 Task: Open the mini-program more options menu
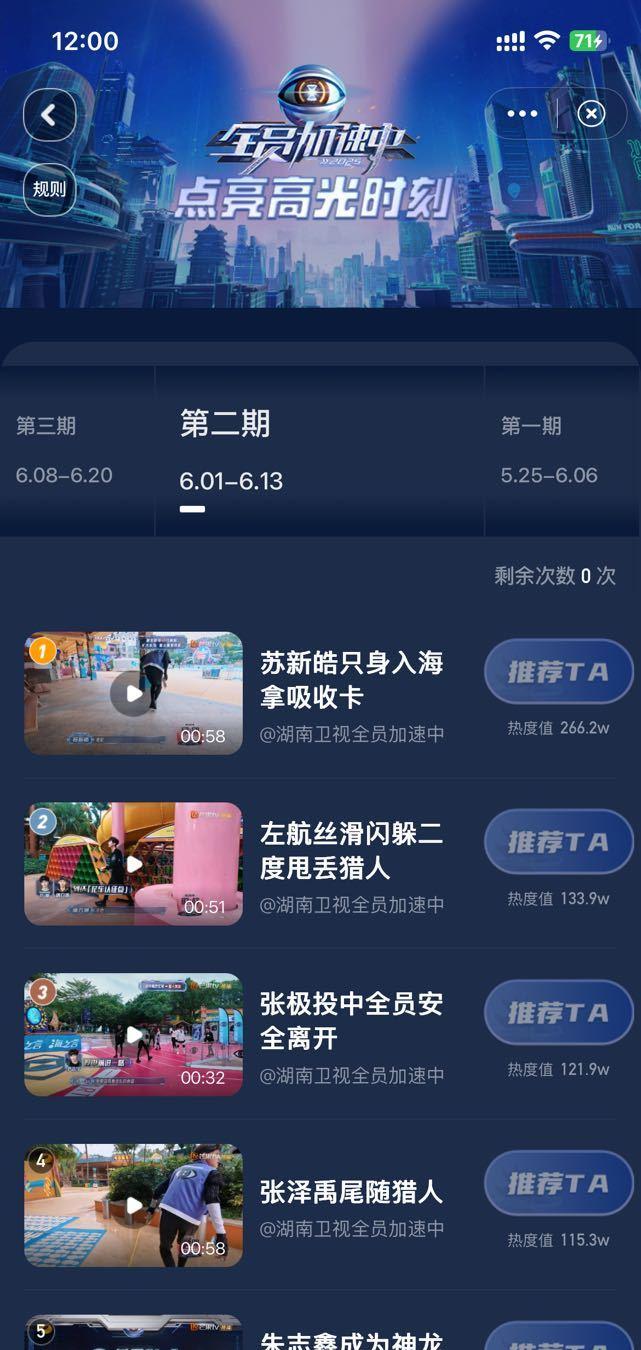[x=522, y=114]
